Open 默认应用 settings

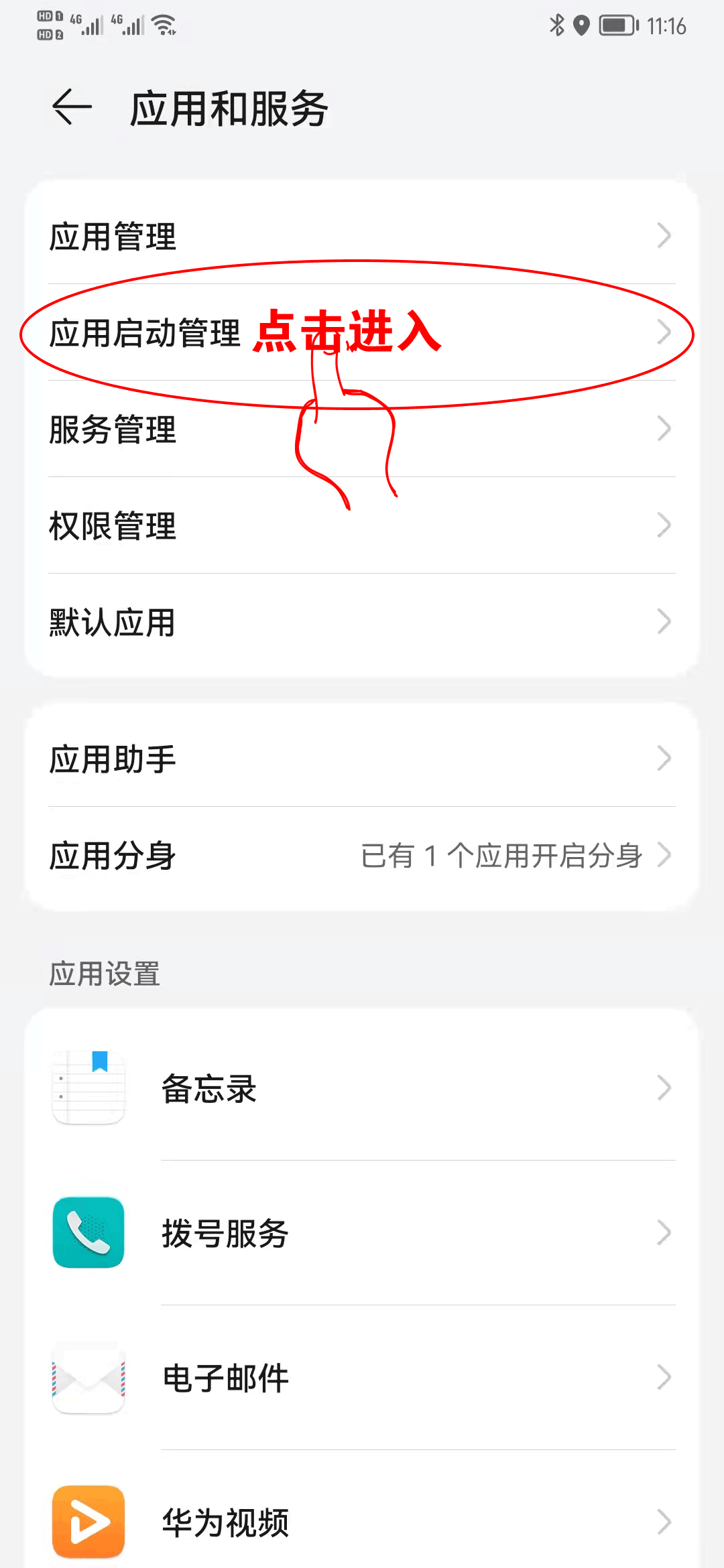point(362,622)
